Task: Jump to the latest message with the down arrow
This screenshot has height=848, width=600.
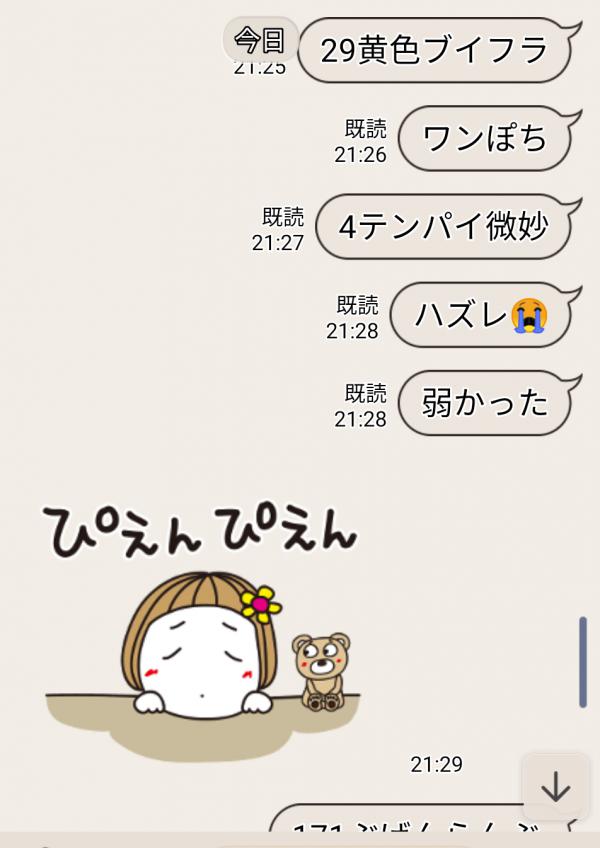Action: click(x=555, y=788)
